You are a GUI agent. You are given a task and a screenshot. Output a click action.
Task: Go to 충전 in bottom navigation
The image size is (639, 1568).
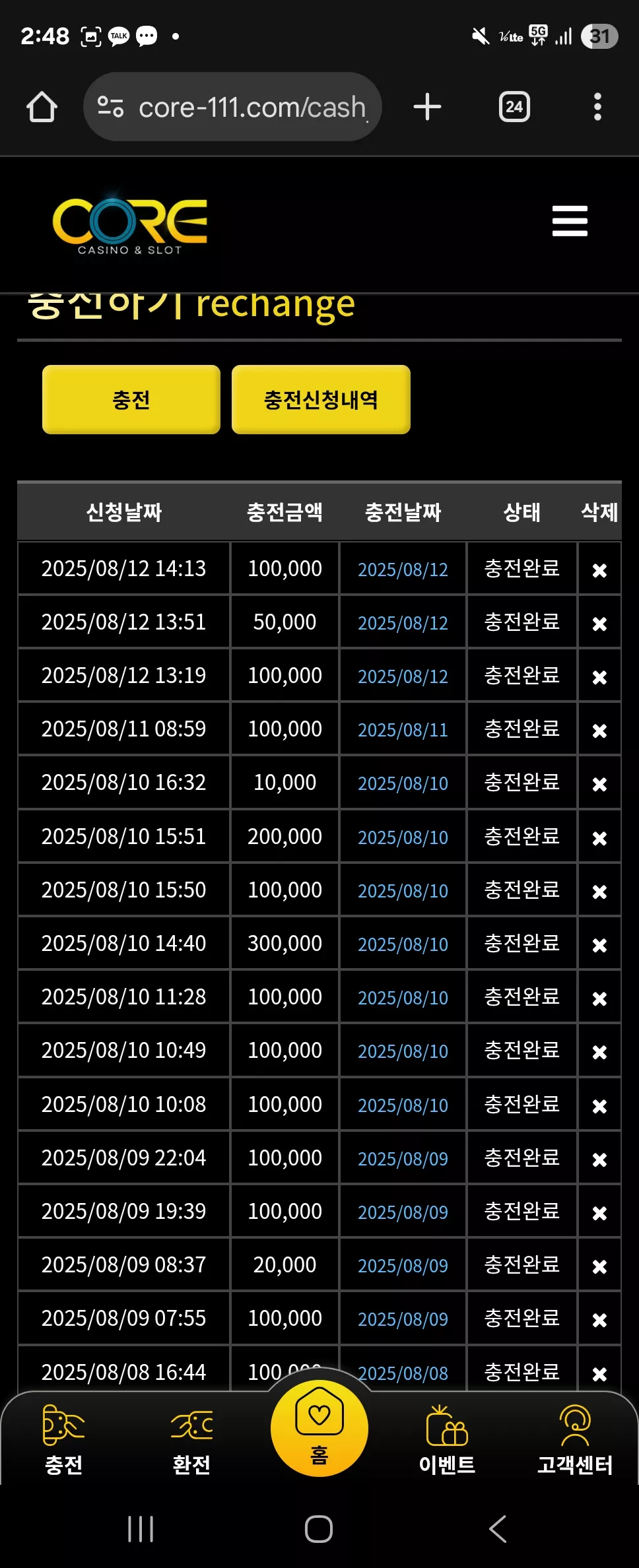pos(63,1440)
